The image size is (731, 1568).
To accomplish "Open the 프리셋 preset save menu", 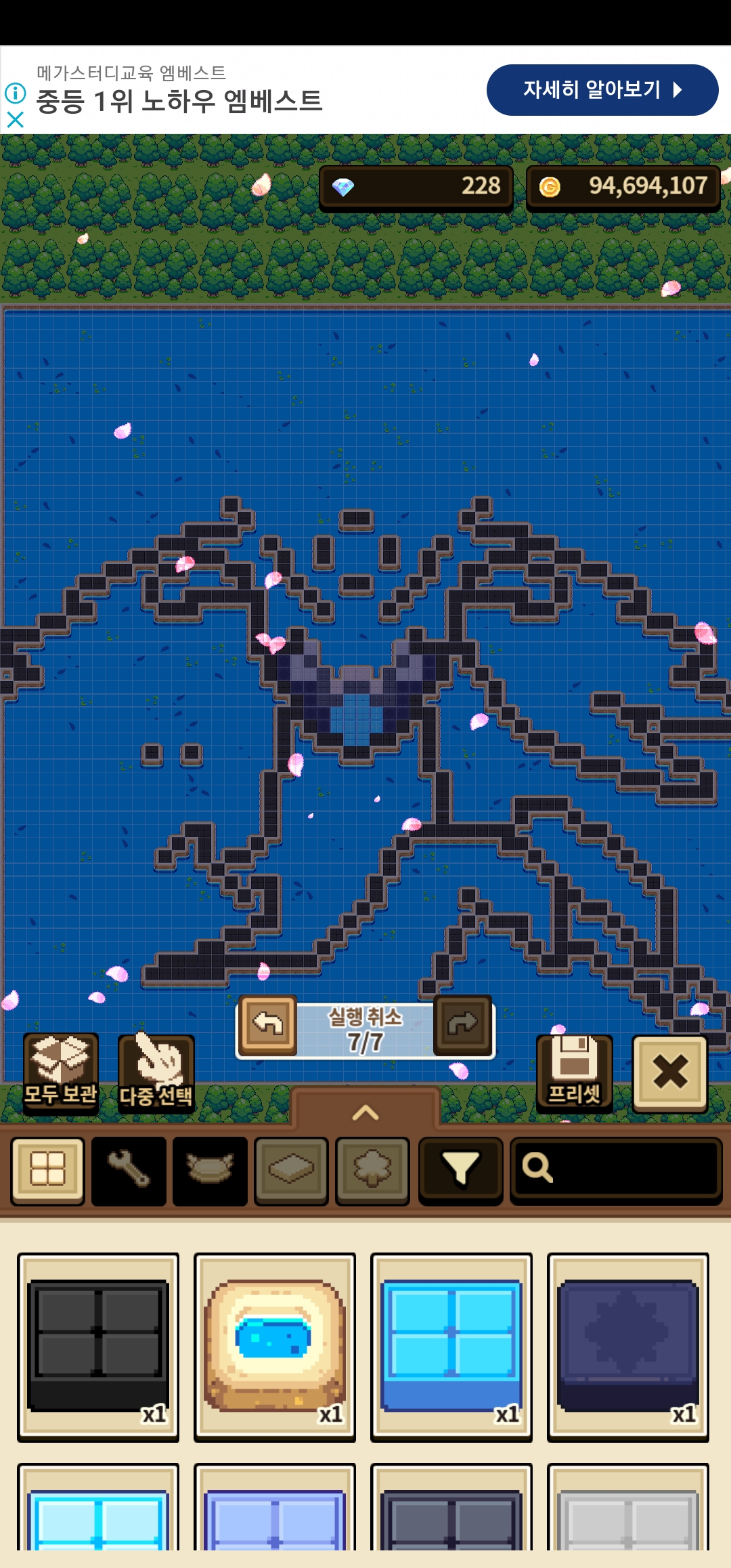I will pos(574,1072).
